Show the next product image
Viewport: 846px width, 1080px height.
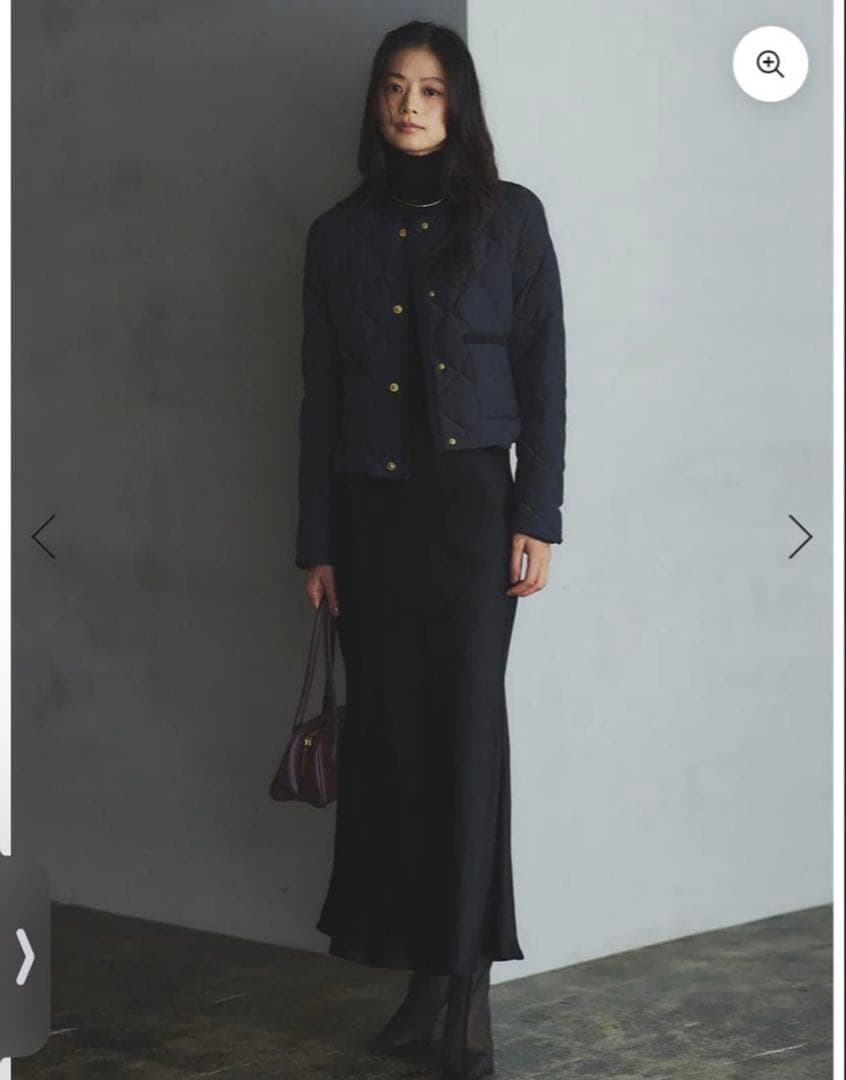[800, 537]
